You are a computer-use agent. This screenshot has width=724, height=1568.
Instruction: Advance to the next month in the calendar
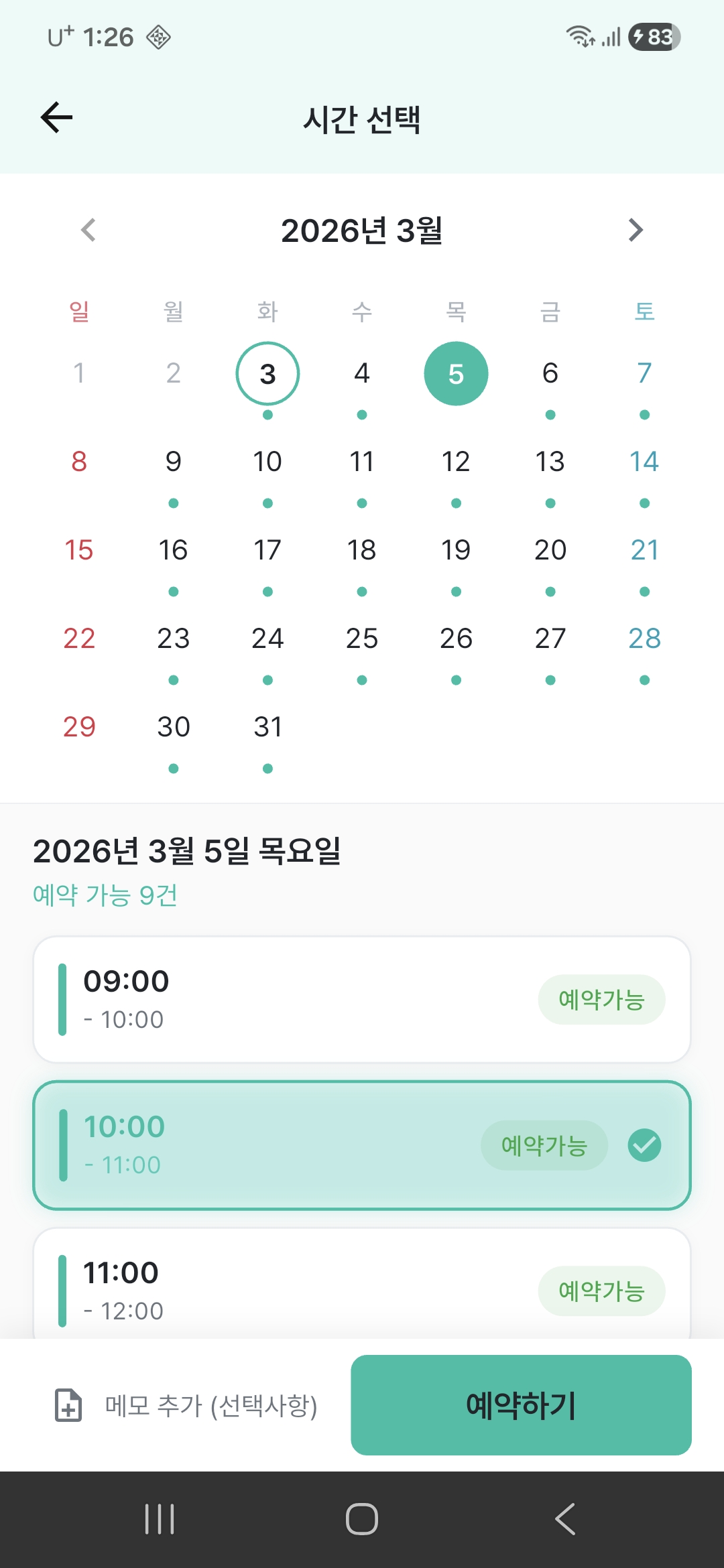(635, 230)
